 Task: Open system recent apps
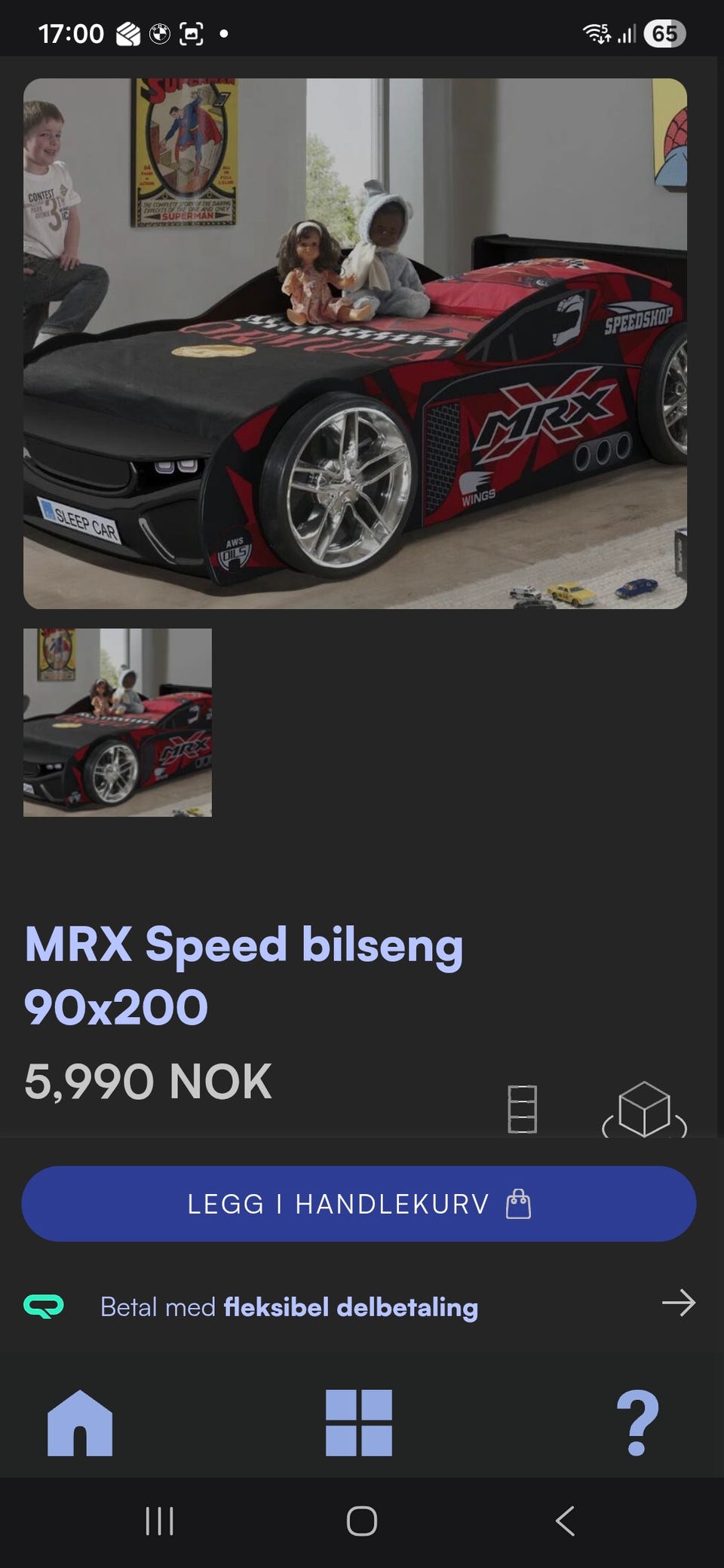point(159,1521)
